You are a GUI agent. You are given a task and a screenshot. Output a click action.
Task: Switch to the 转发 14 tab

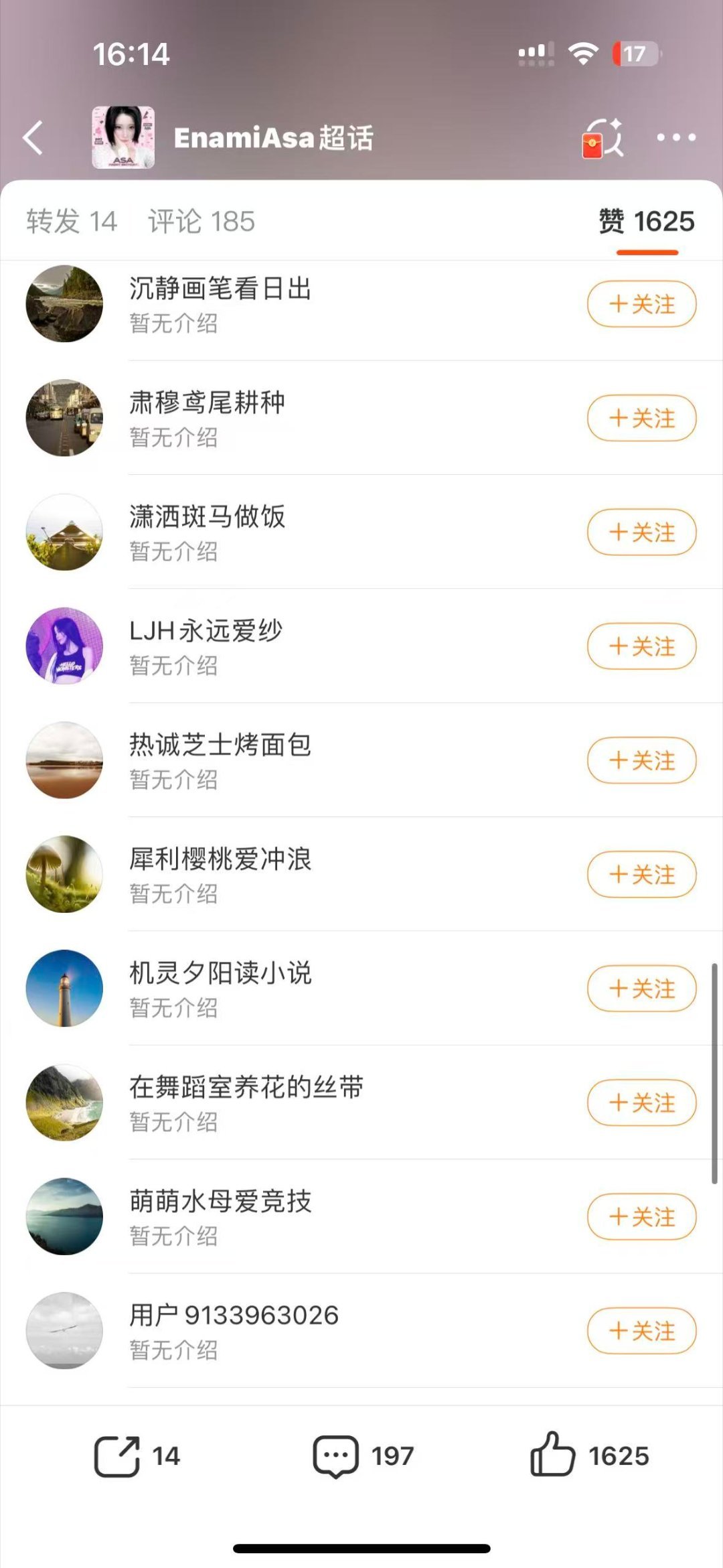[x=72, y=222]
